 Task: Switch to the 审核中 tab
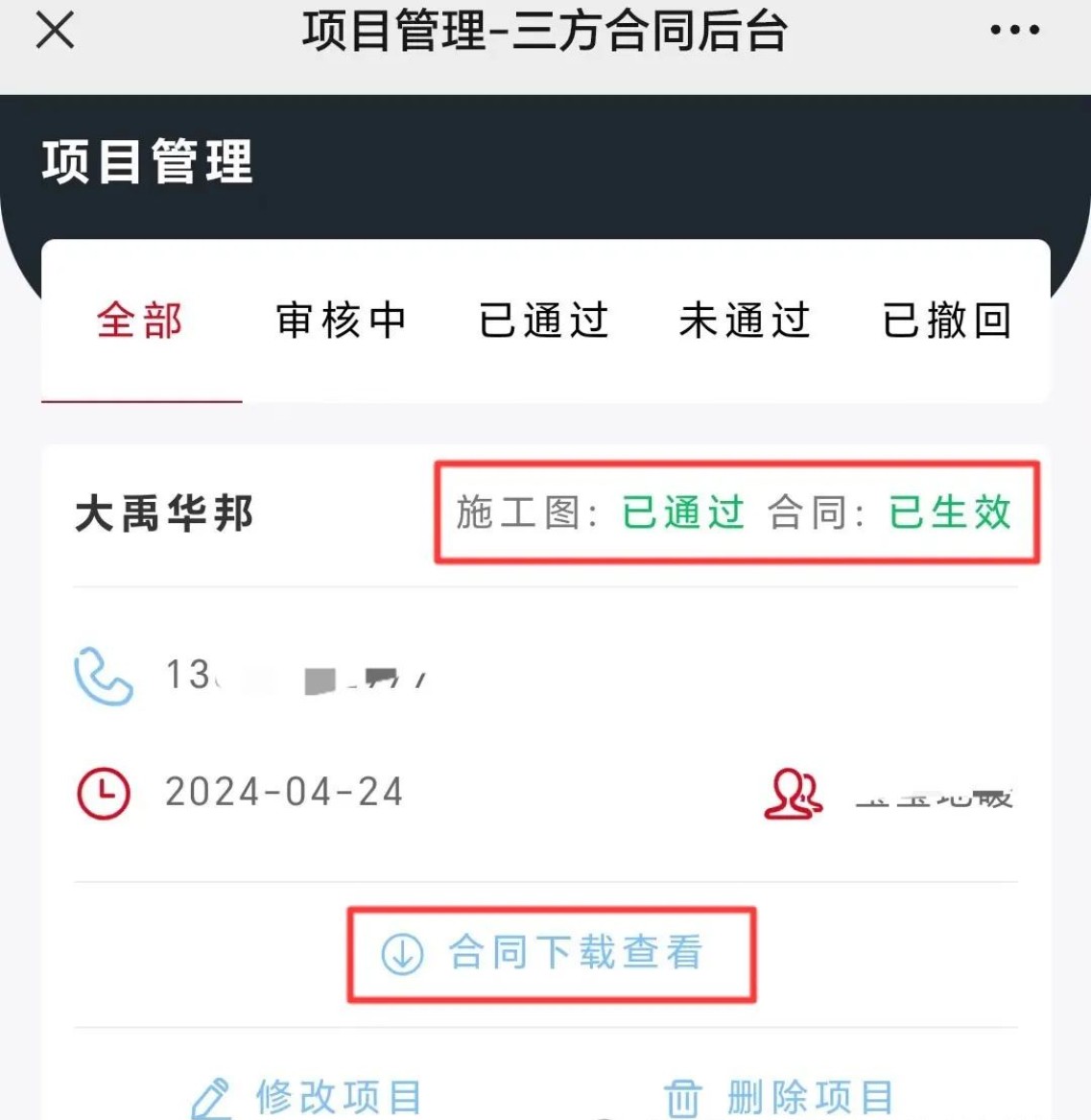coord(342,321)
